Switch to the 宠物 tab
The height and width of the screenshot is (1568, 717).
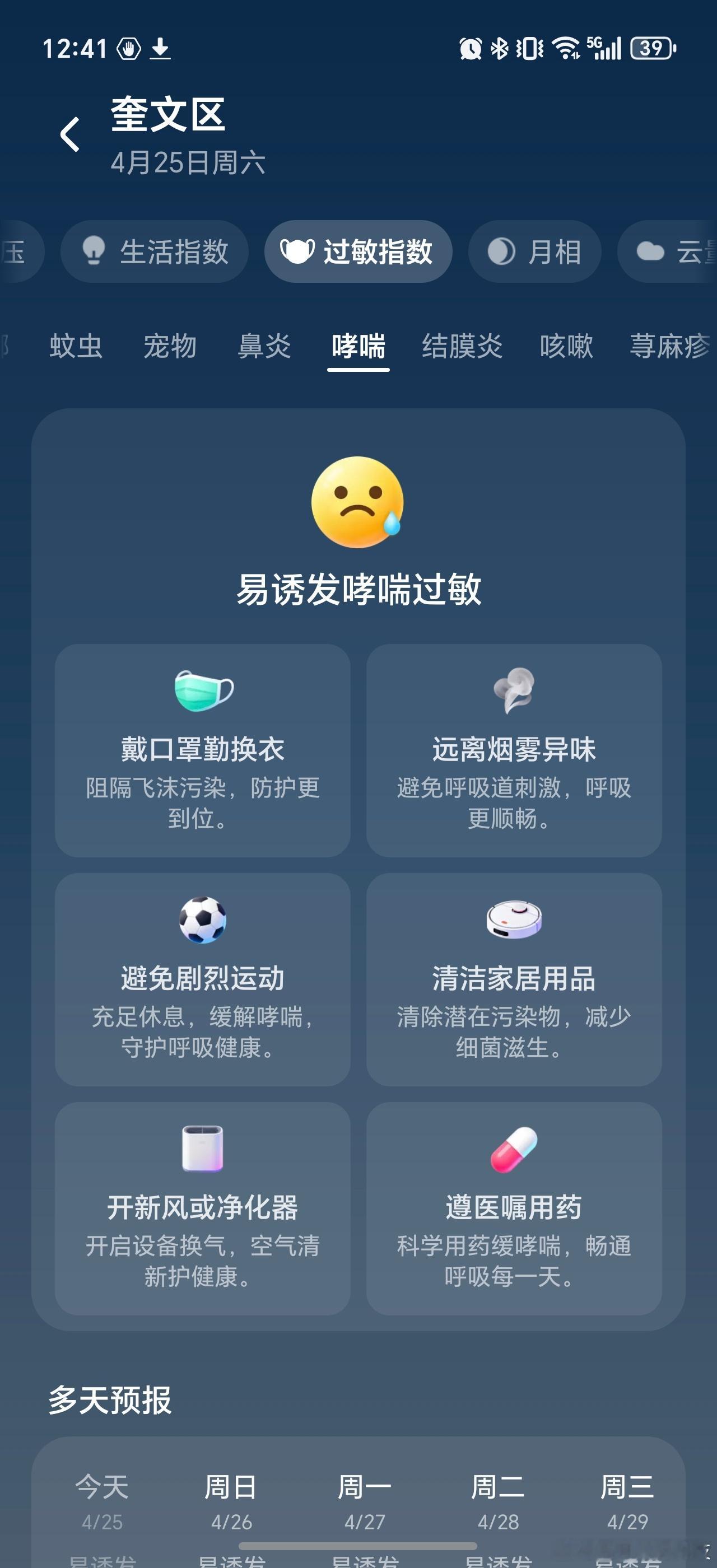[x=170, y=346]
